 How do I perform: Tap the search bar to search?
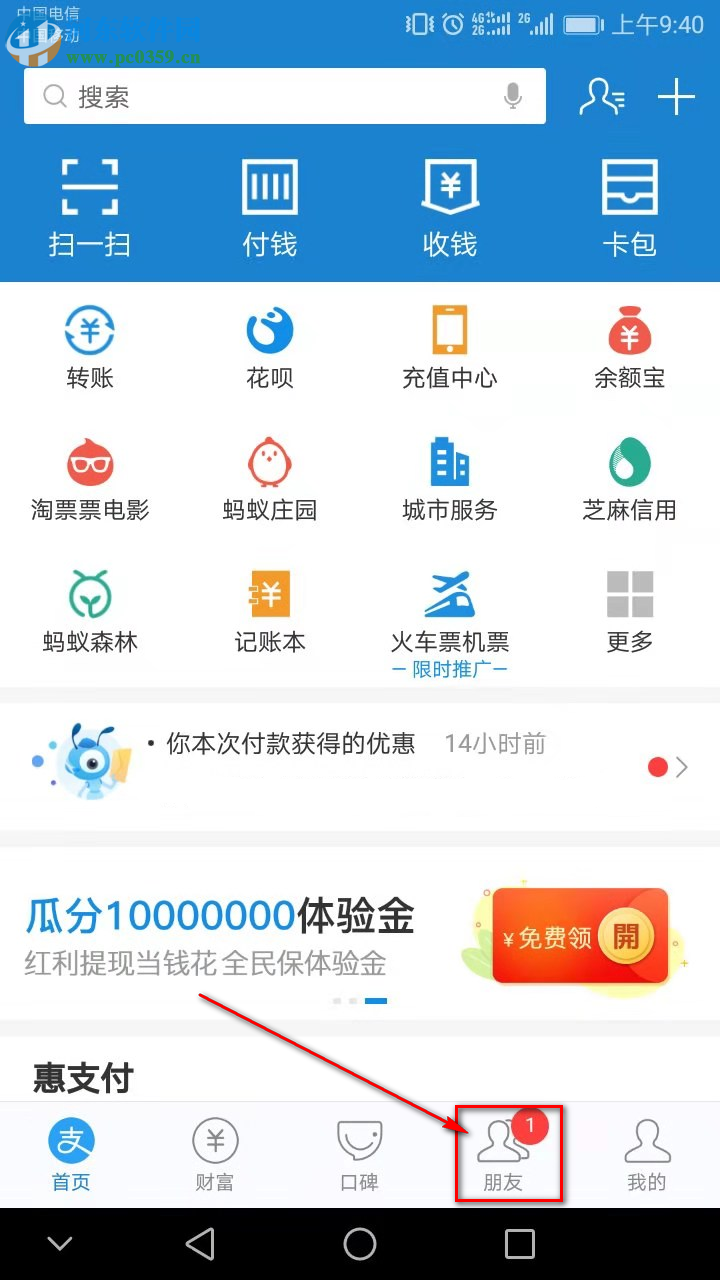[250, 96]
